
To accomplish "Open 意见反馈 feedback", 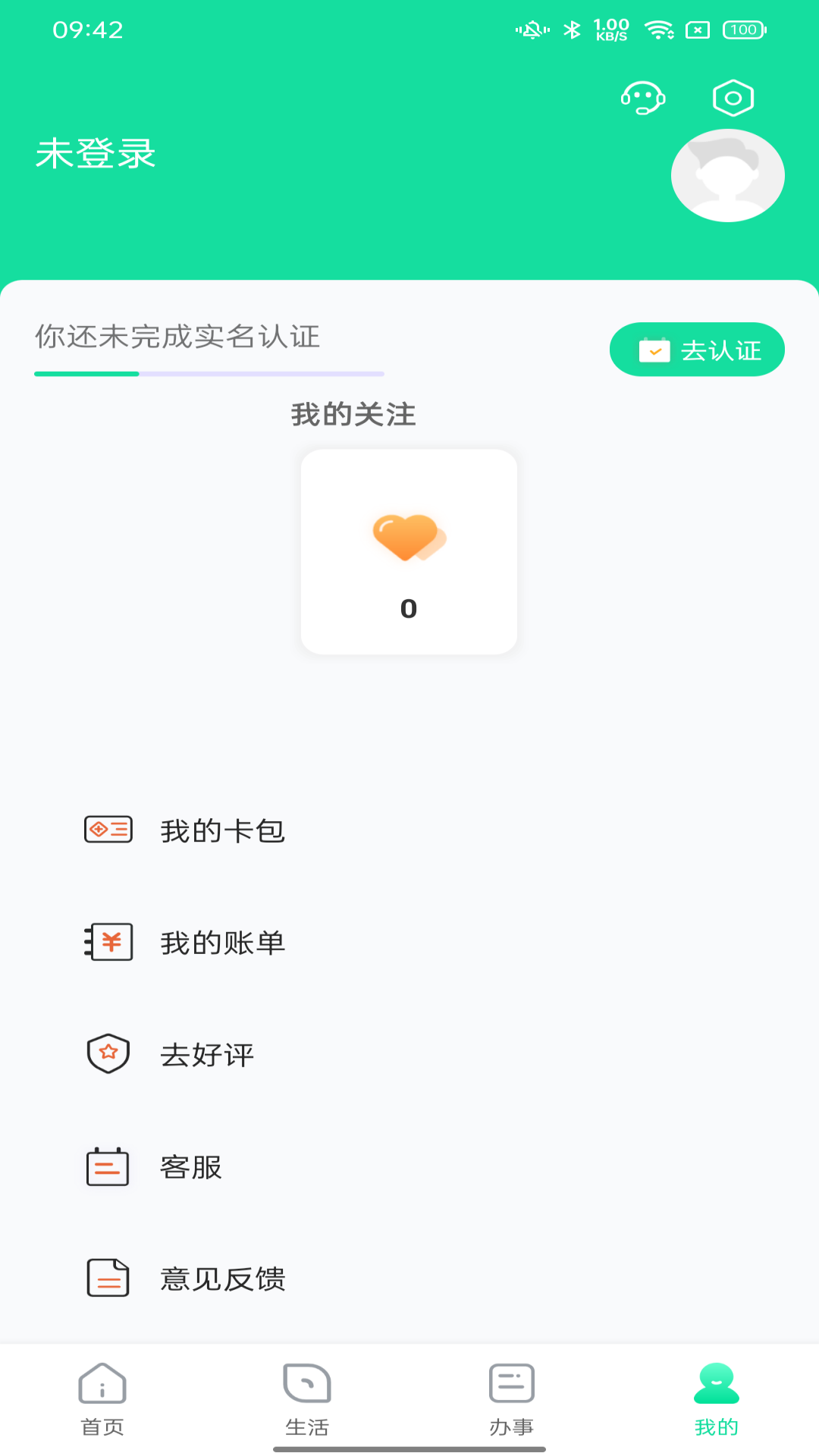I will (x=222, y=1279).
